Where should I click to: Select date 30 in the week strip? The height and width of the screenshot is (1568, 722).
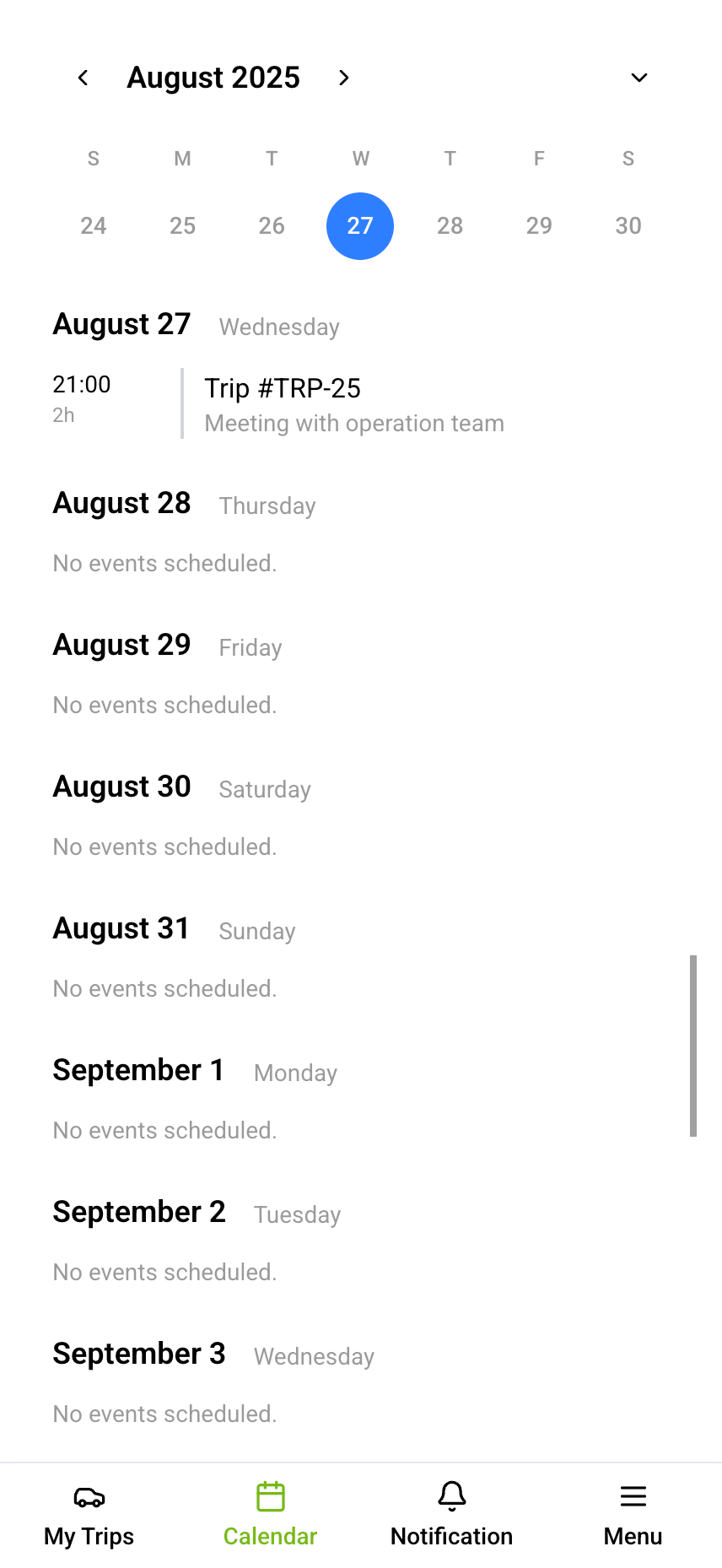click(x=628, y=226)
